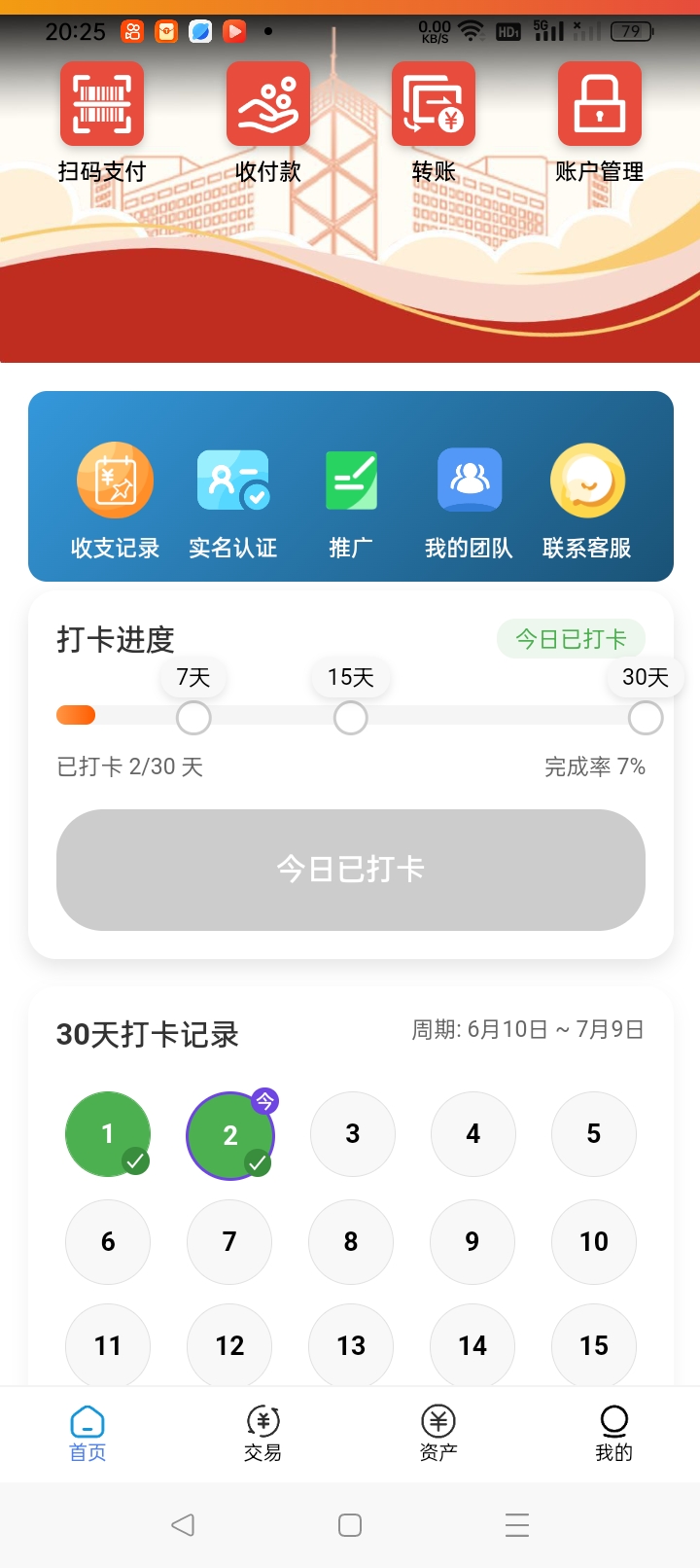
Task: Tap the 今日已打卡 badge label
Action: [x=571, y=638]
